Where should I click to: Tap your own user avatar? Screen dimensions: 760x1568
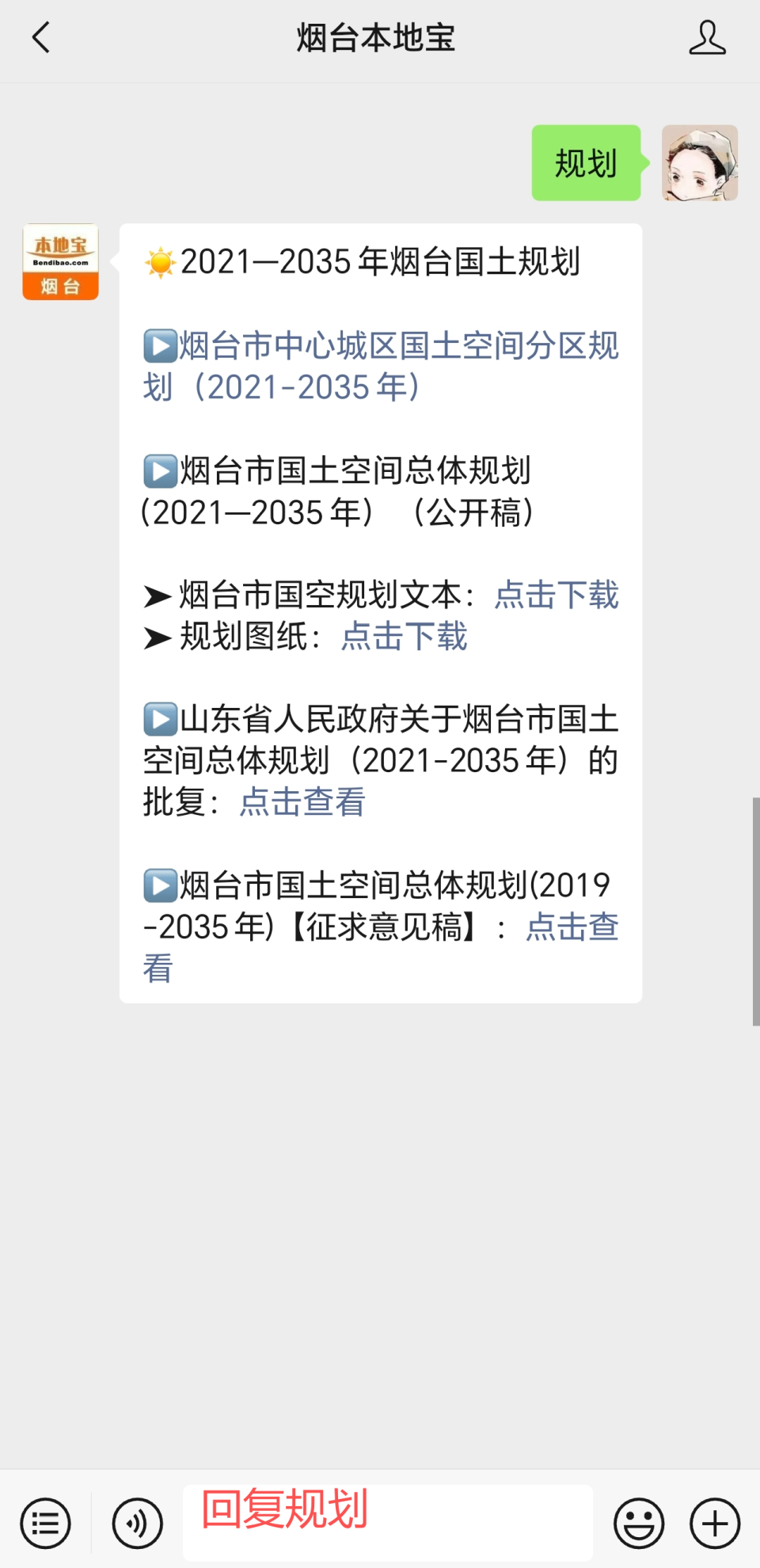coord(700,164)
